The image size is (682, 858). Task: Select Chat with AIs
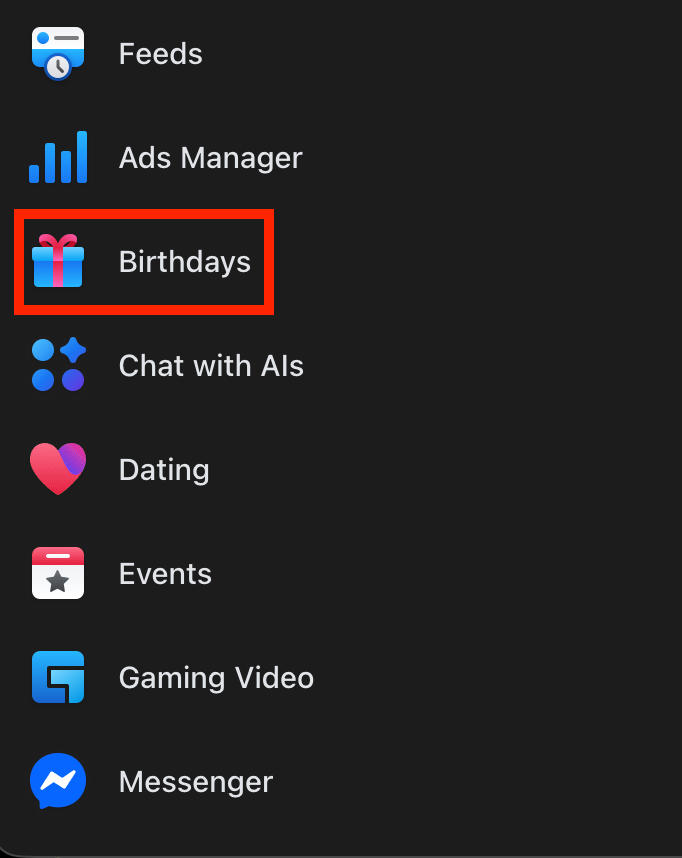pyautogui.click(x=210, y=366)
